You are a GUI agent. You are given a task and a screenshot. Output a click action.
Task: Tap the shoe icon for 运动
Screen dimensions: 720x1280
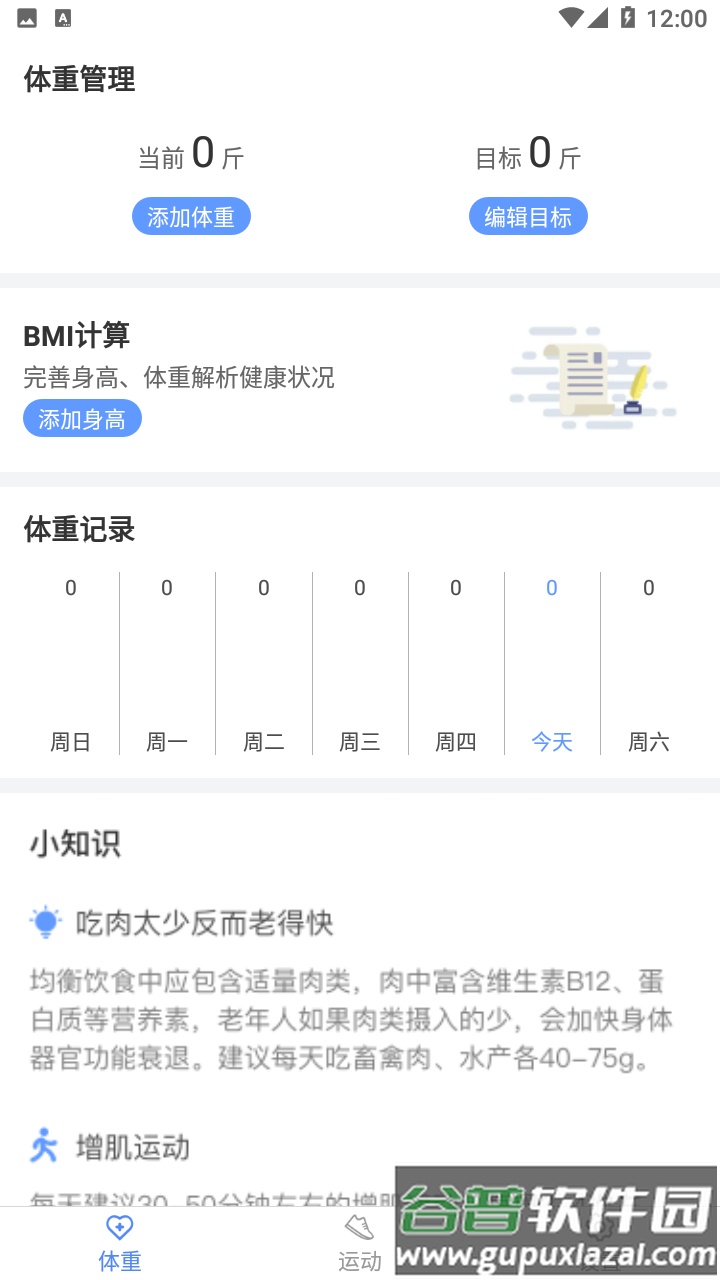360,1224
